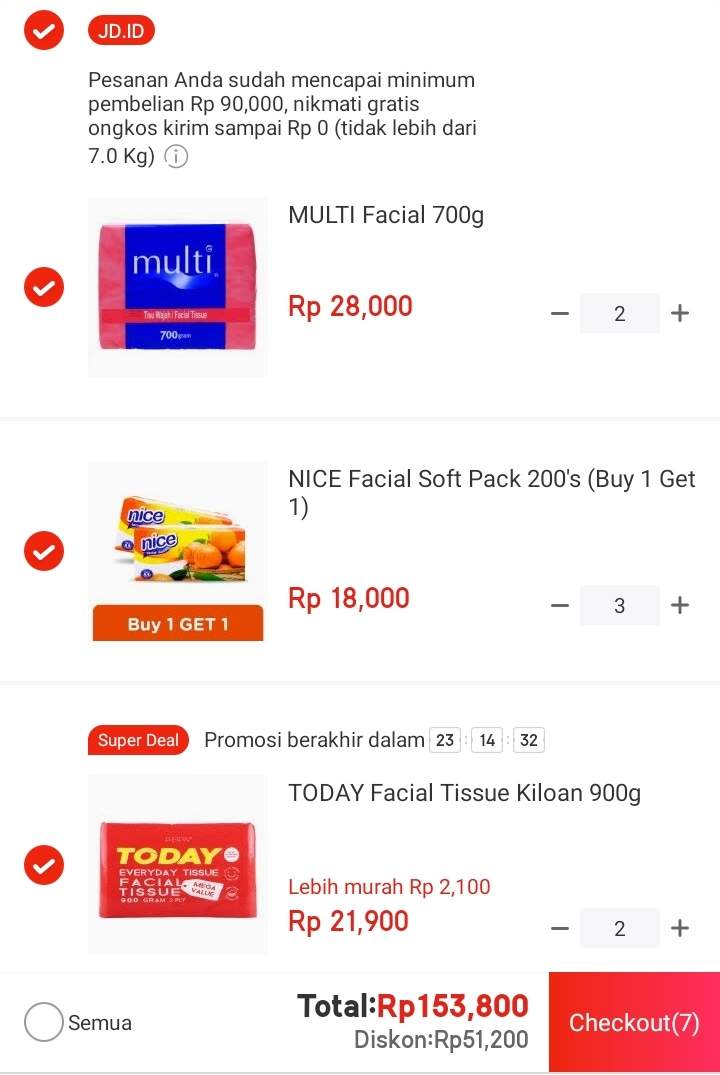Reduce NICE Facial Soft Pack quantity

560,605
